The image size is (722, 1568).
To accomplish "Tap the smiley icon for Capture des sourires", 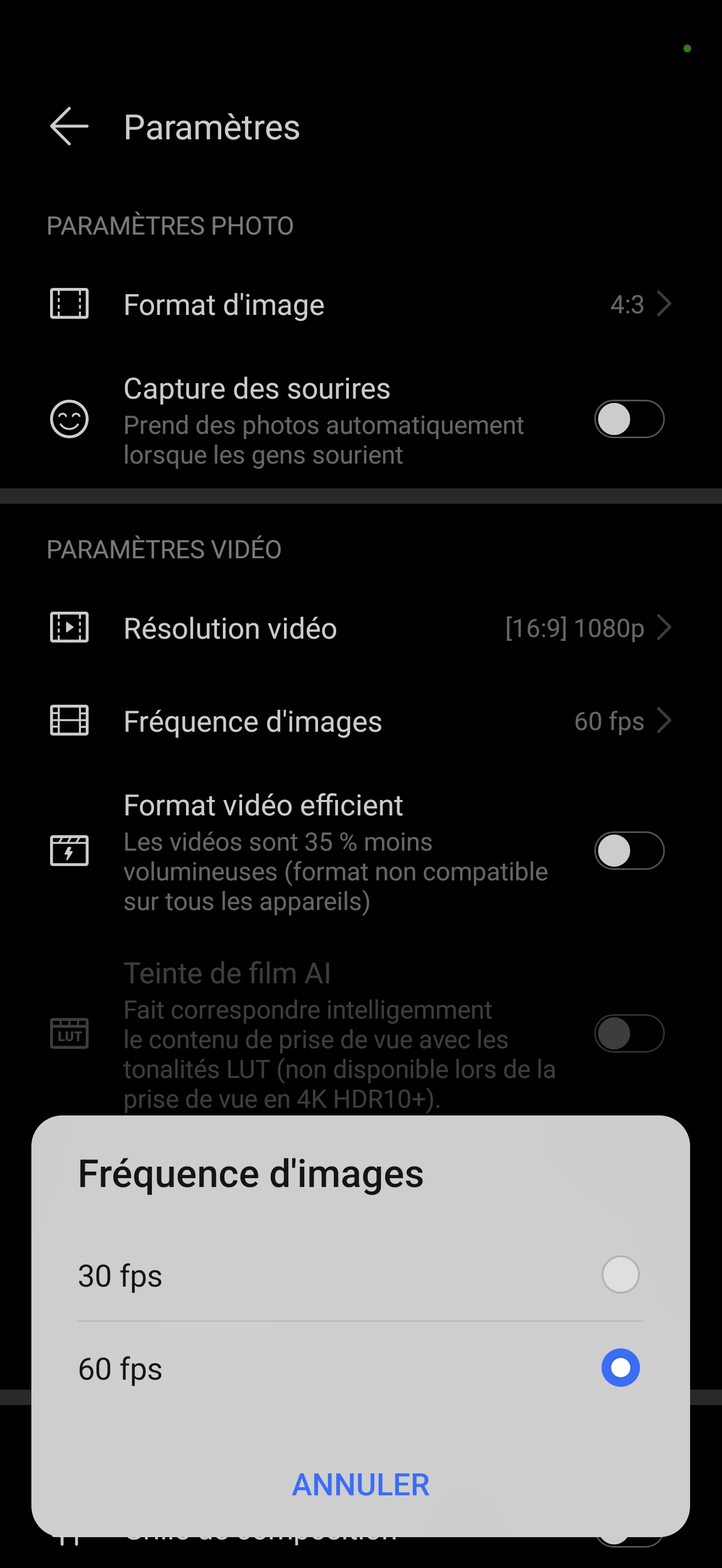I will pyautogui.click(x=69, y=419).
